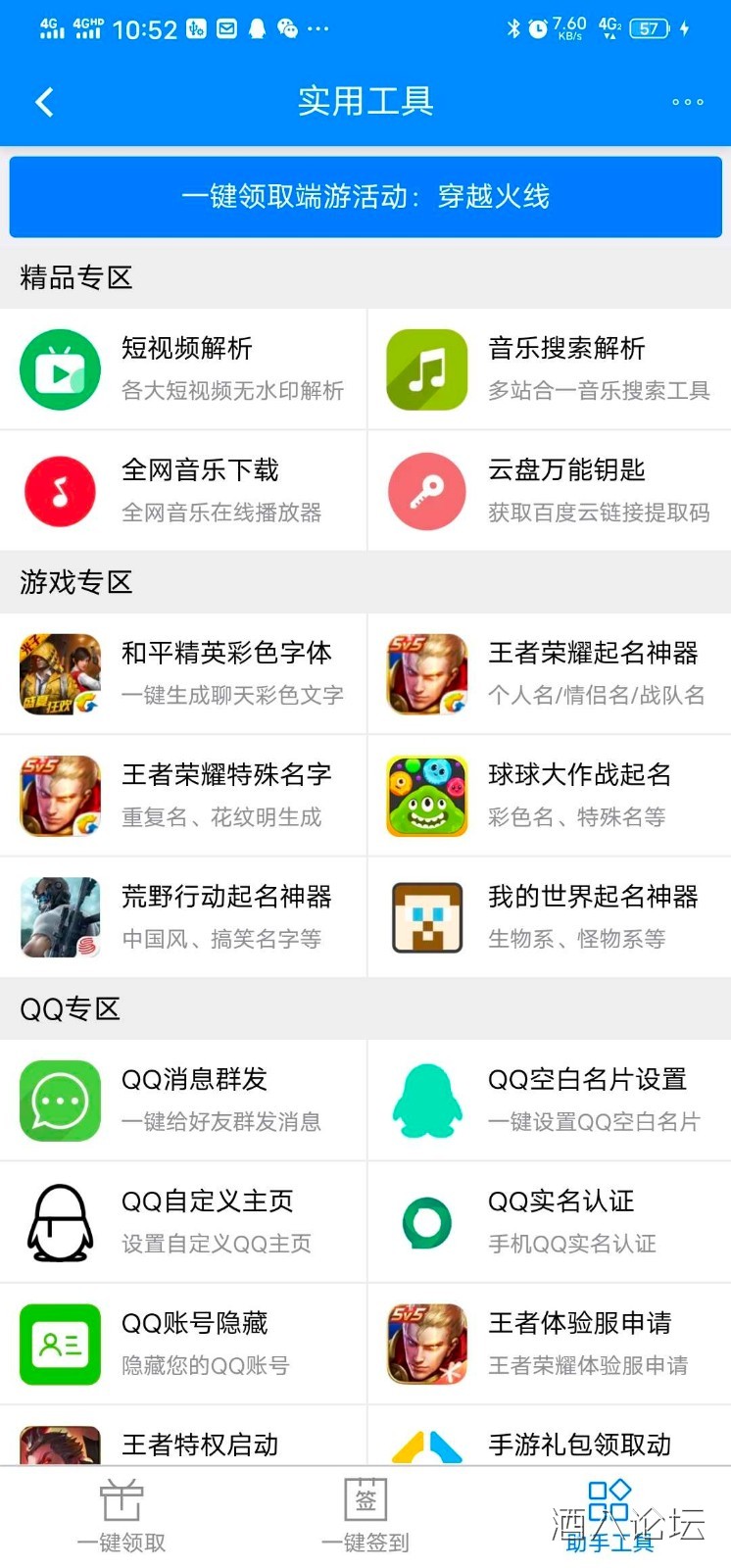731x1568 pixels.
Task: Open 王者荣耀起名神器
Action: click(550, 674)
